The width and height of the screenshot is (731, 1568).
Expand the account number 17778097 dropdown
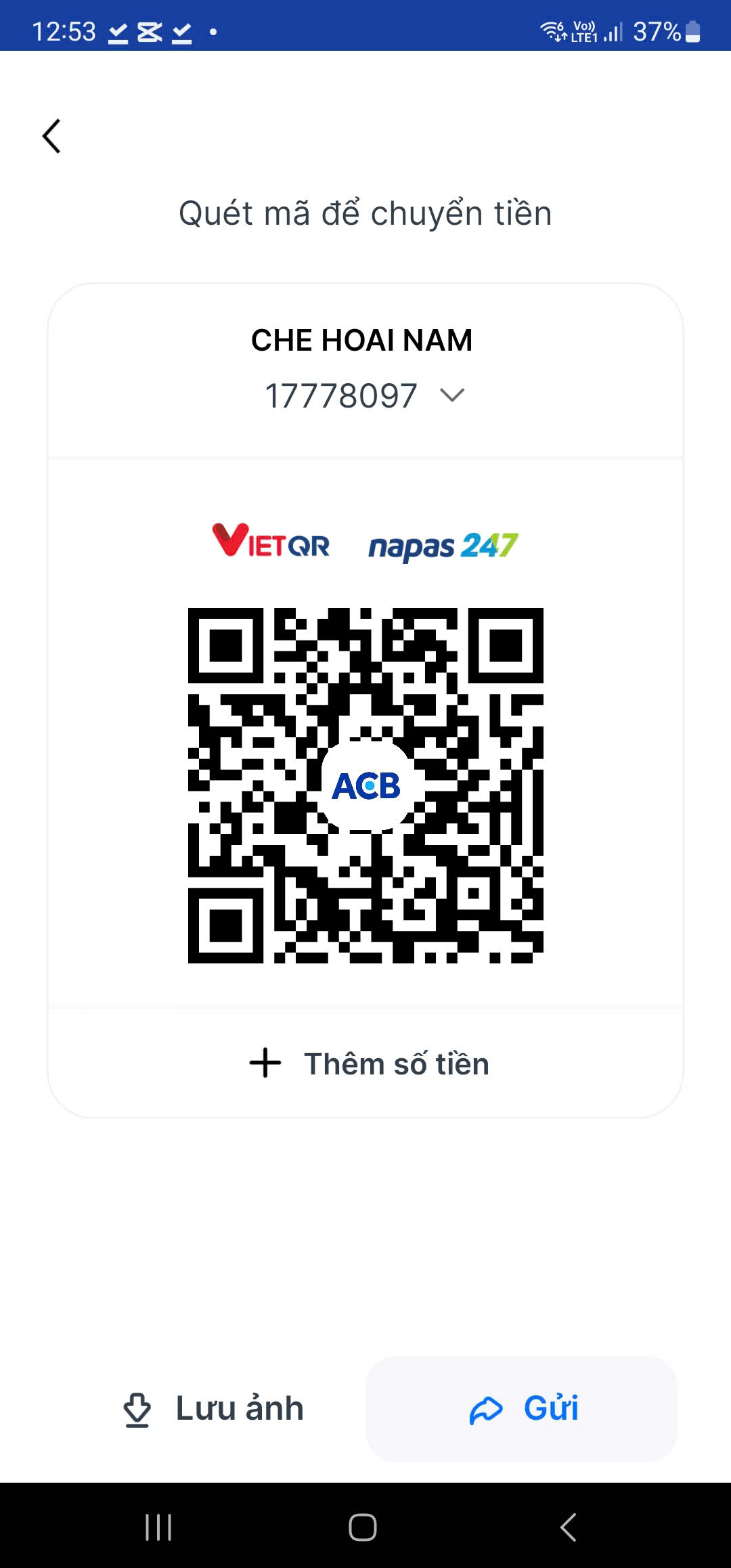point(452,395)
